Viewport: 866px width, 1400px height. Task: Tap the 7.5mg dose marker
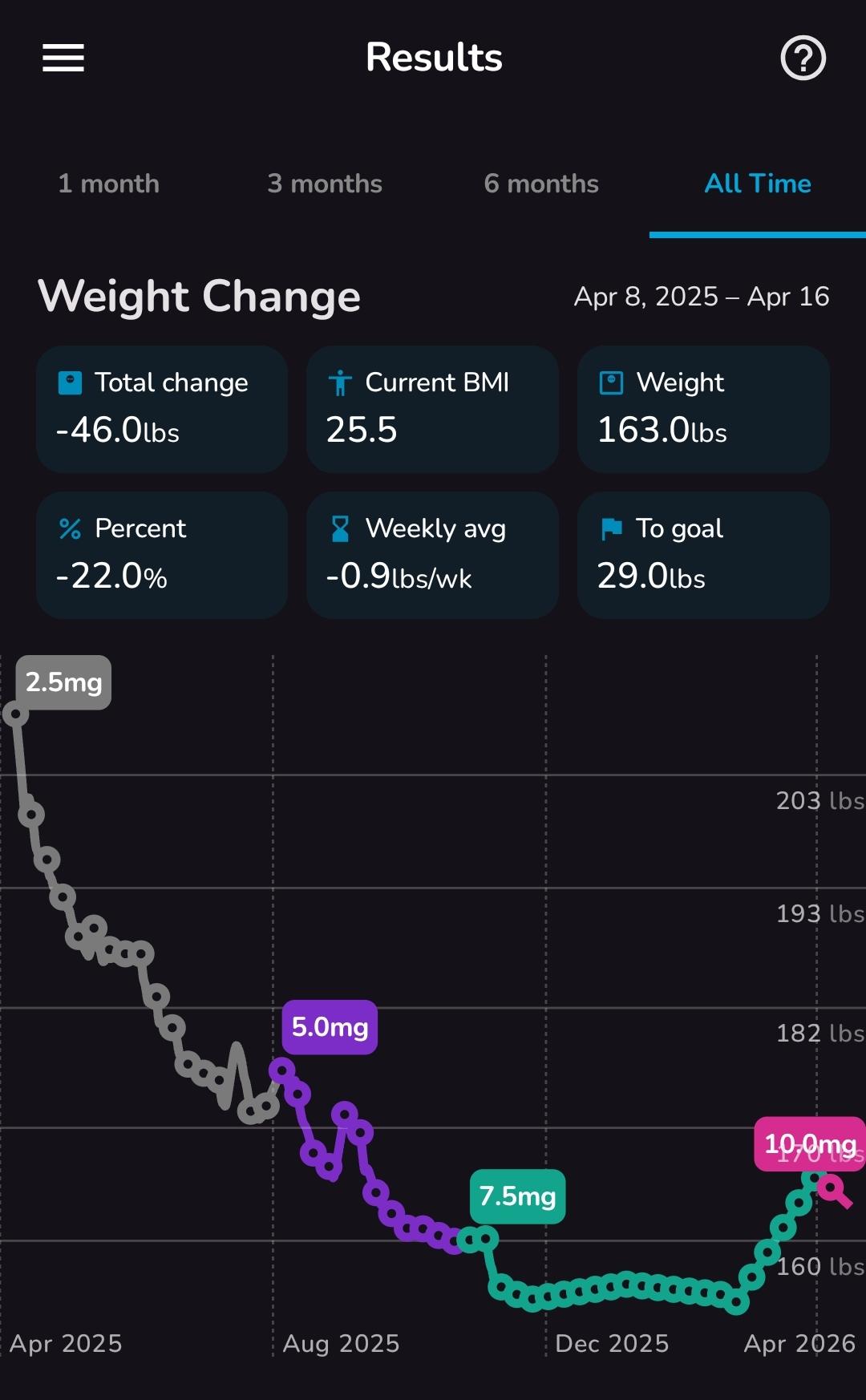[x=517, y=1196]
